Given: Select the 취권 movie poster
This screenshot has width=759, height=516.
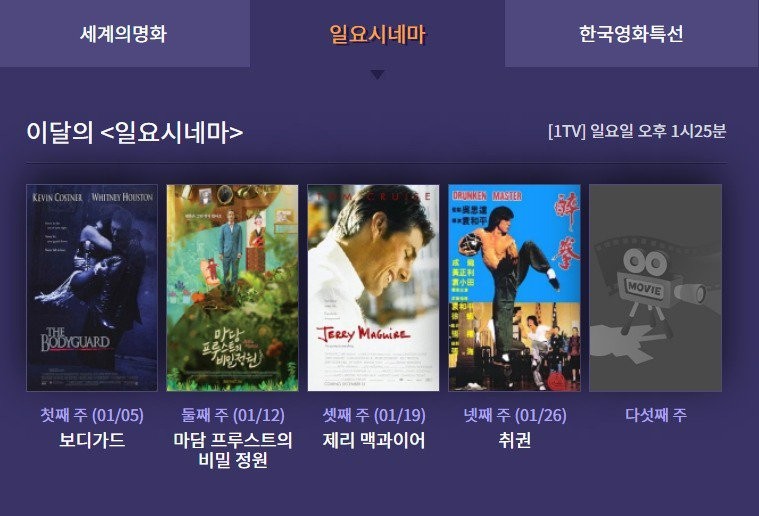Looking at the screenshot, I should 514,287.
